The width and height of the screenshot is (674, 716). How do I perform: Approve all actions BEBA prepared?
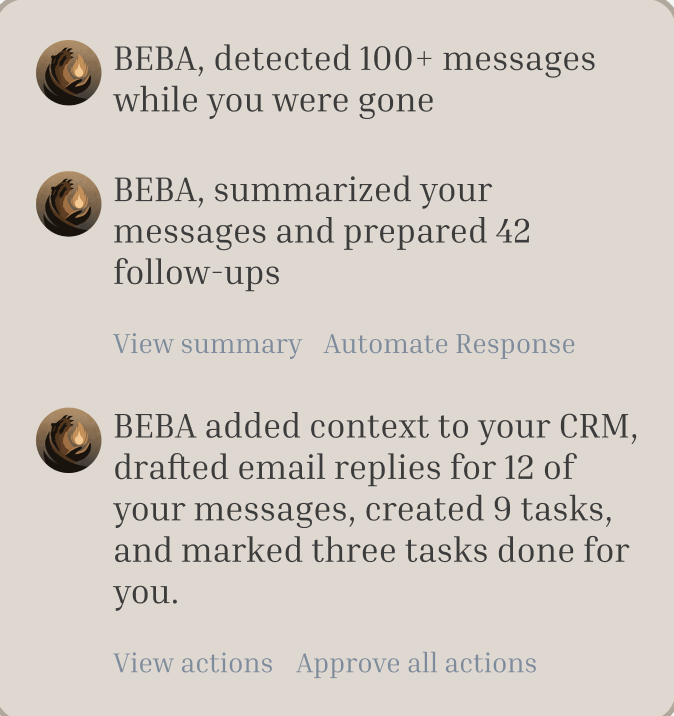coord(416,663)
